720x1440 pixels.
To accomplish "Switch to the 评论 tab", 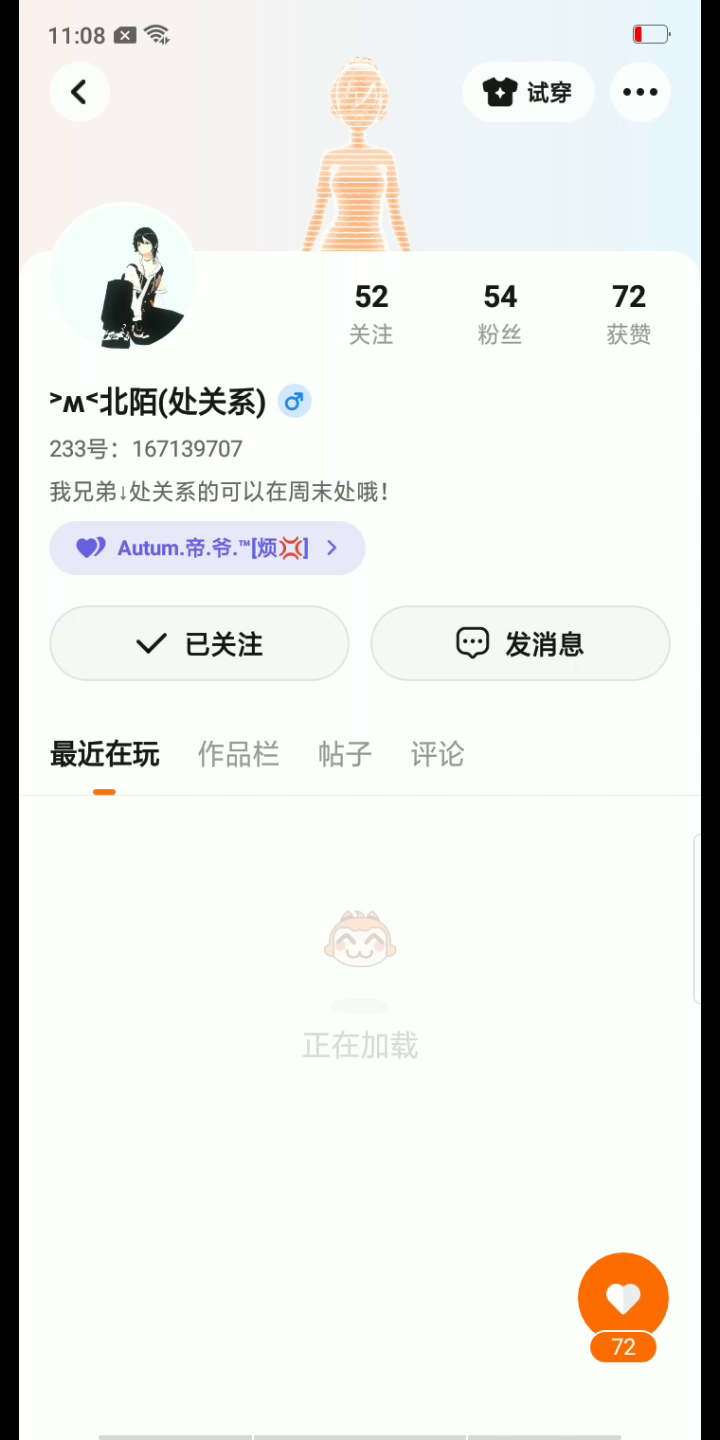I will 437,755.
